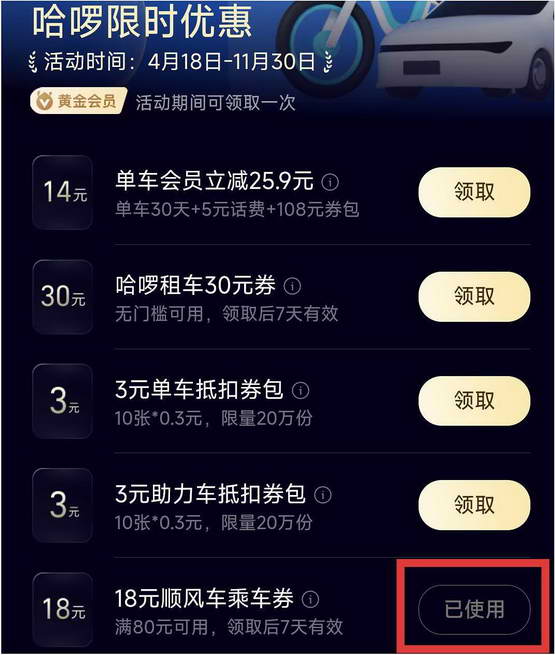Claim the 3元单车抵扣券包
Screen dimensions: 555x655
click(x=474, y=401)
